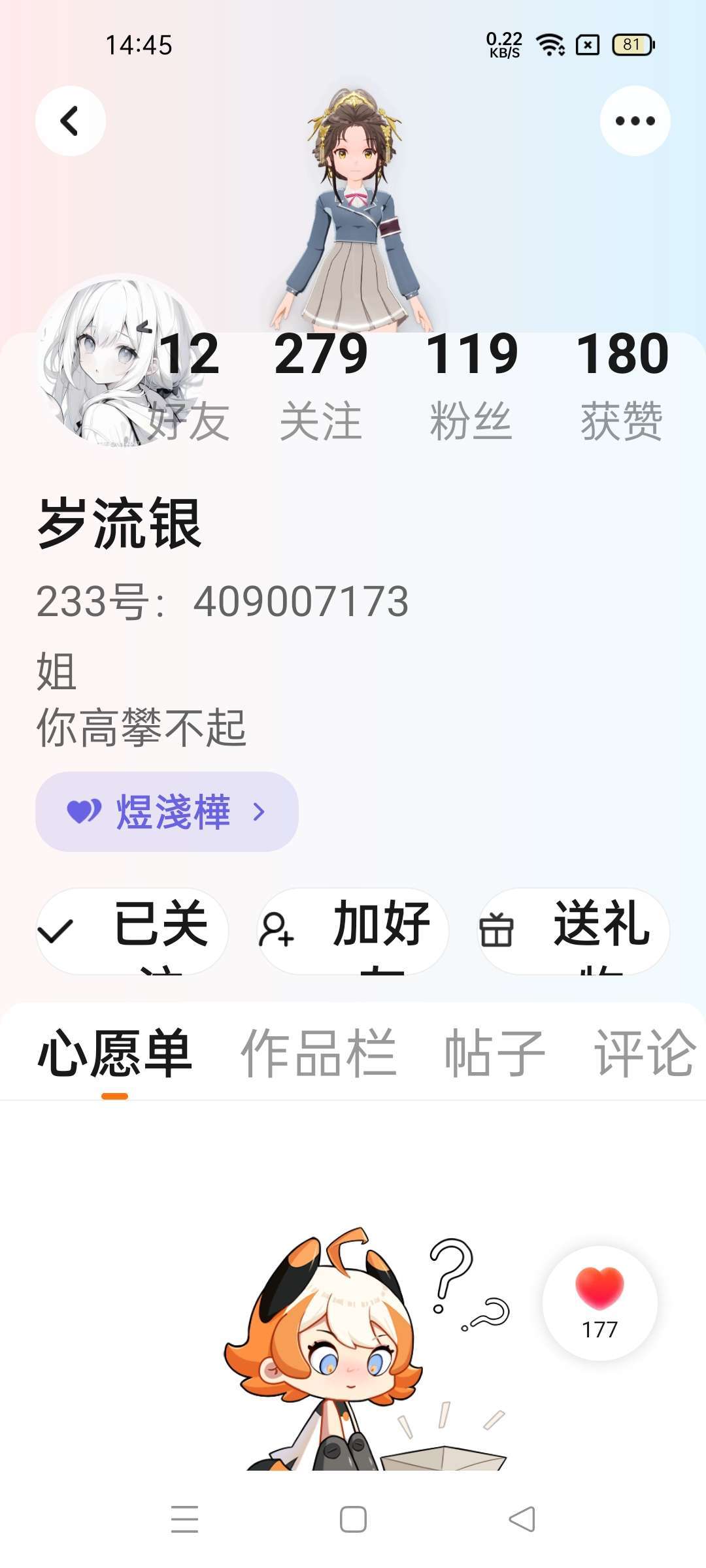Add this user via 加好友 button
The image size is (706, 1568).
[x=353, y=930]
